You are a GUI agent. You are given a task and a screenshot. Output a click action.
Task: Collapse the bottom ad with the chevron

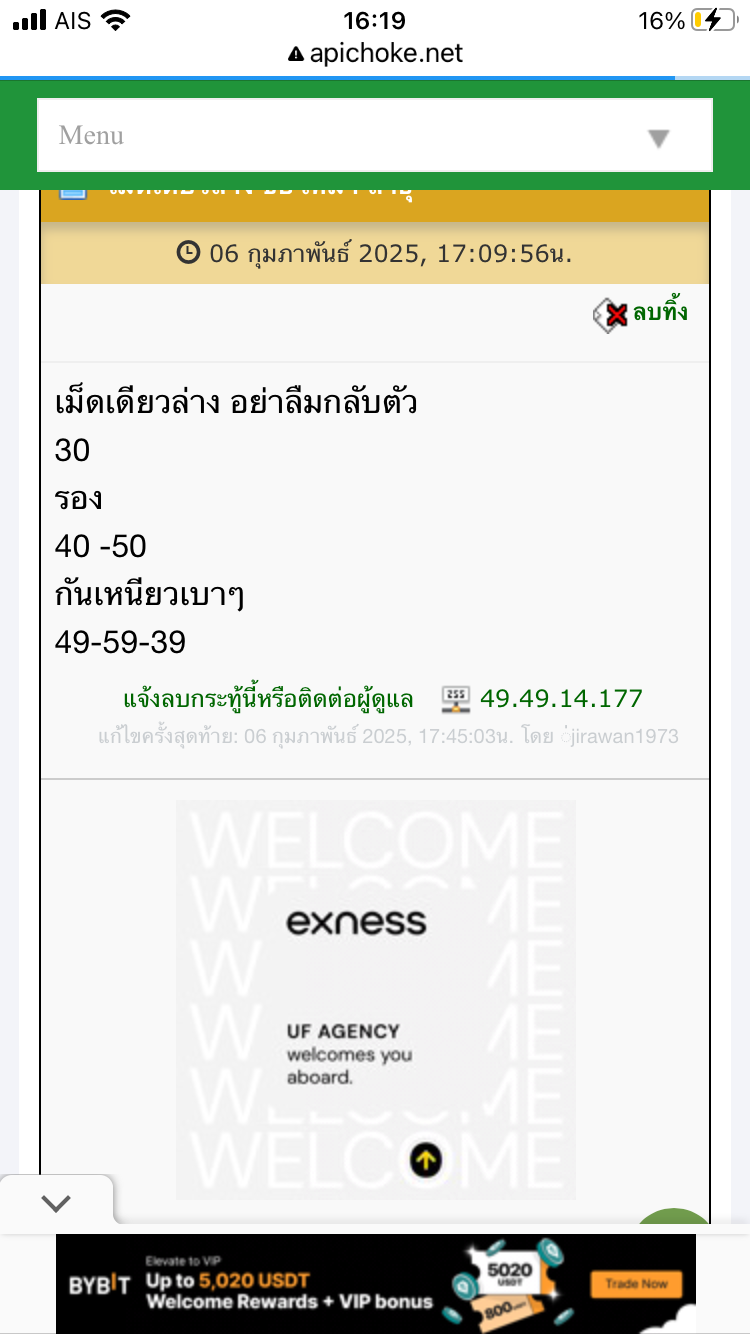pyautogui.click(x=56, y=1203)
